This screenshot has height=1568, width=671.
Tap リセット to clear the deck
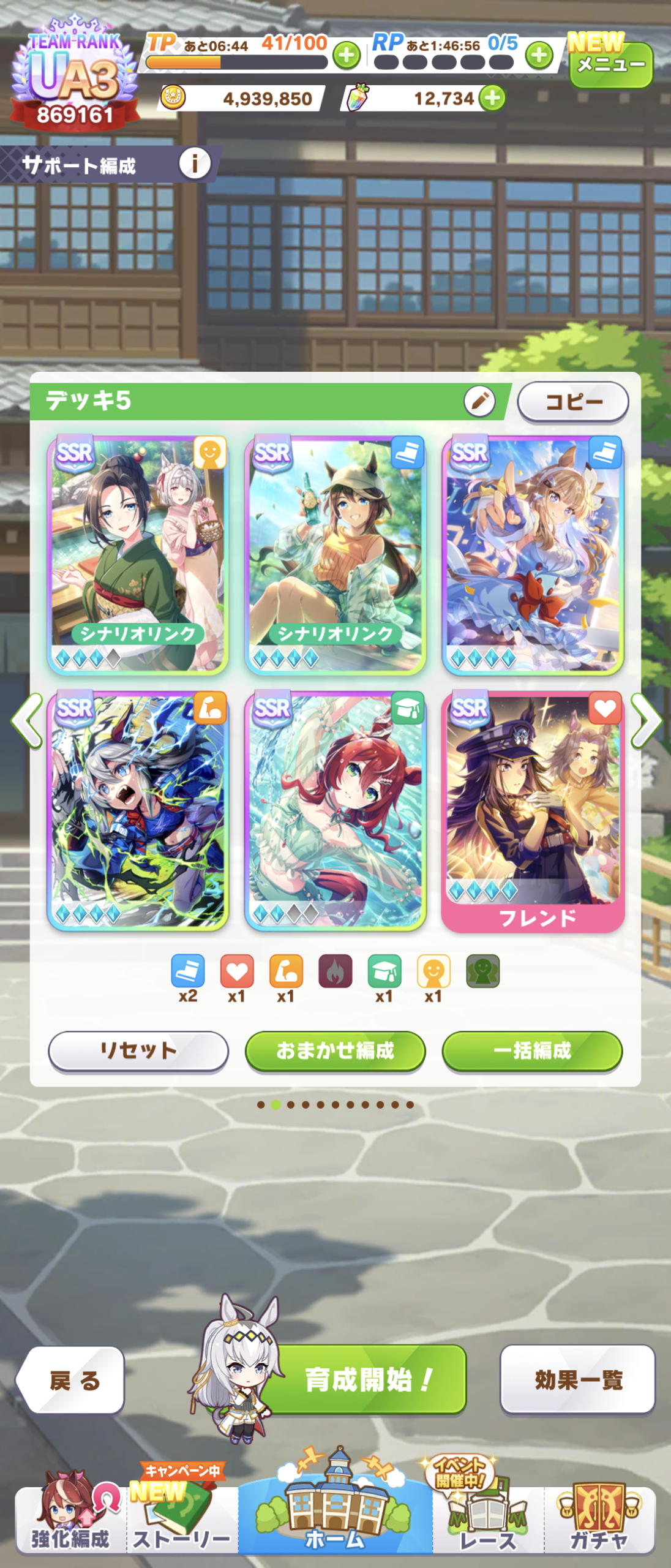(x=138, y=1051)
